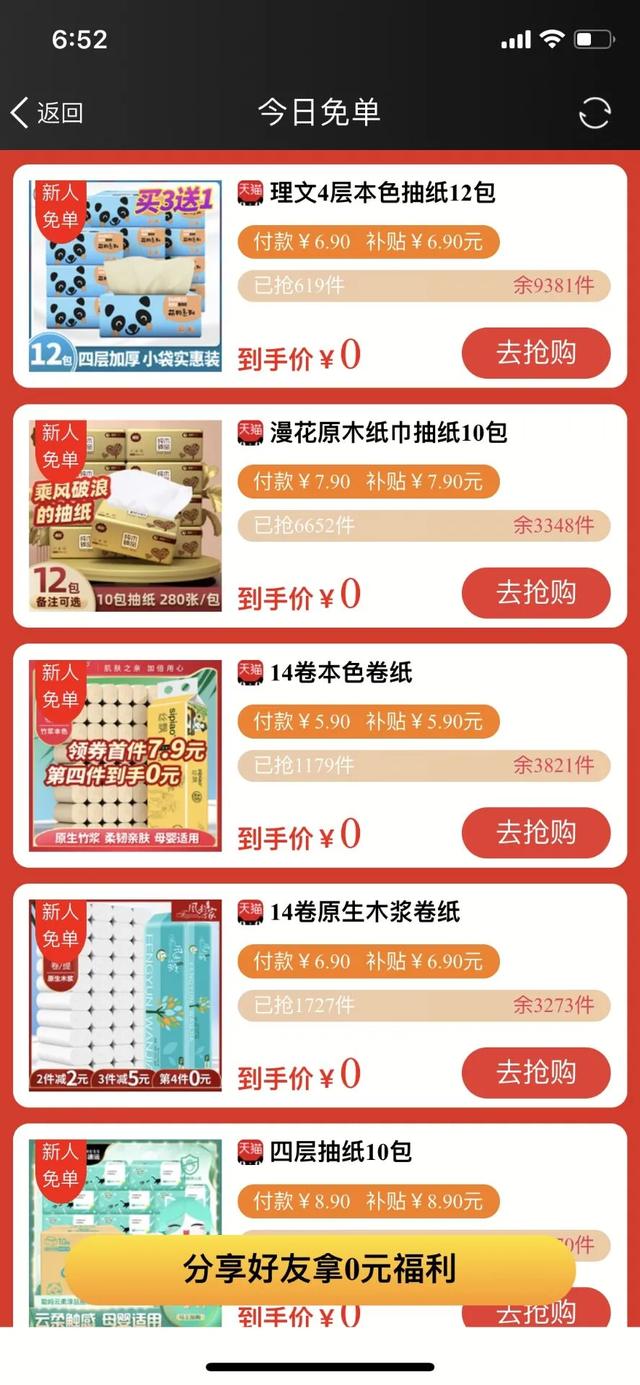The image size is (640, 1385).
Task: Refresh the 今日免单 page
Action: click(594, 113)
